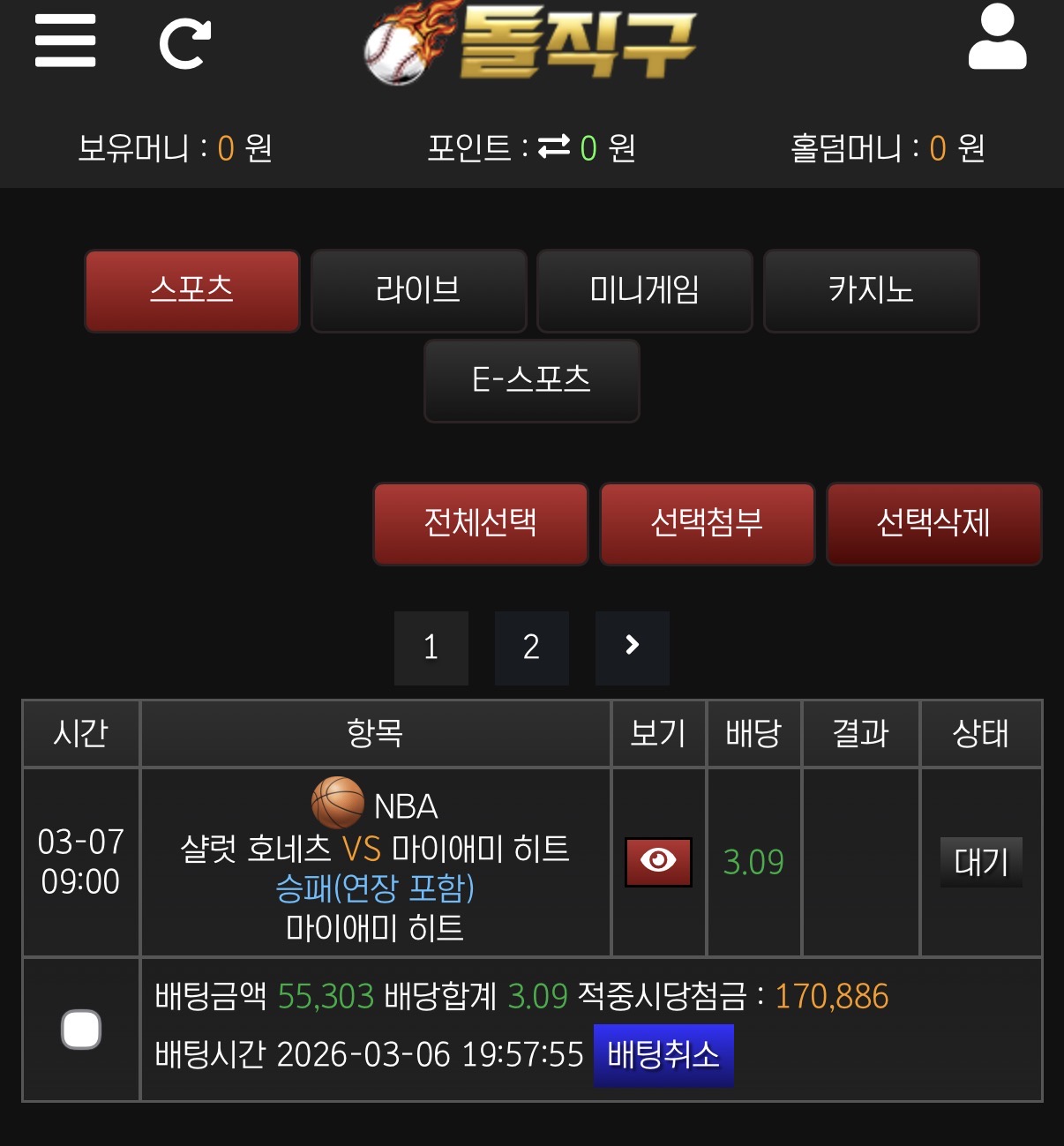Open the user profile icon

point(997,37)
